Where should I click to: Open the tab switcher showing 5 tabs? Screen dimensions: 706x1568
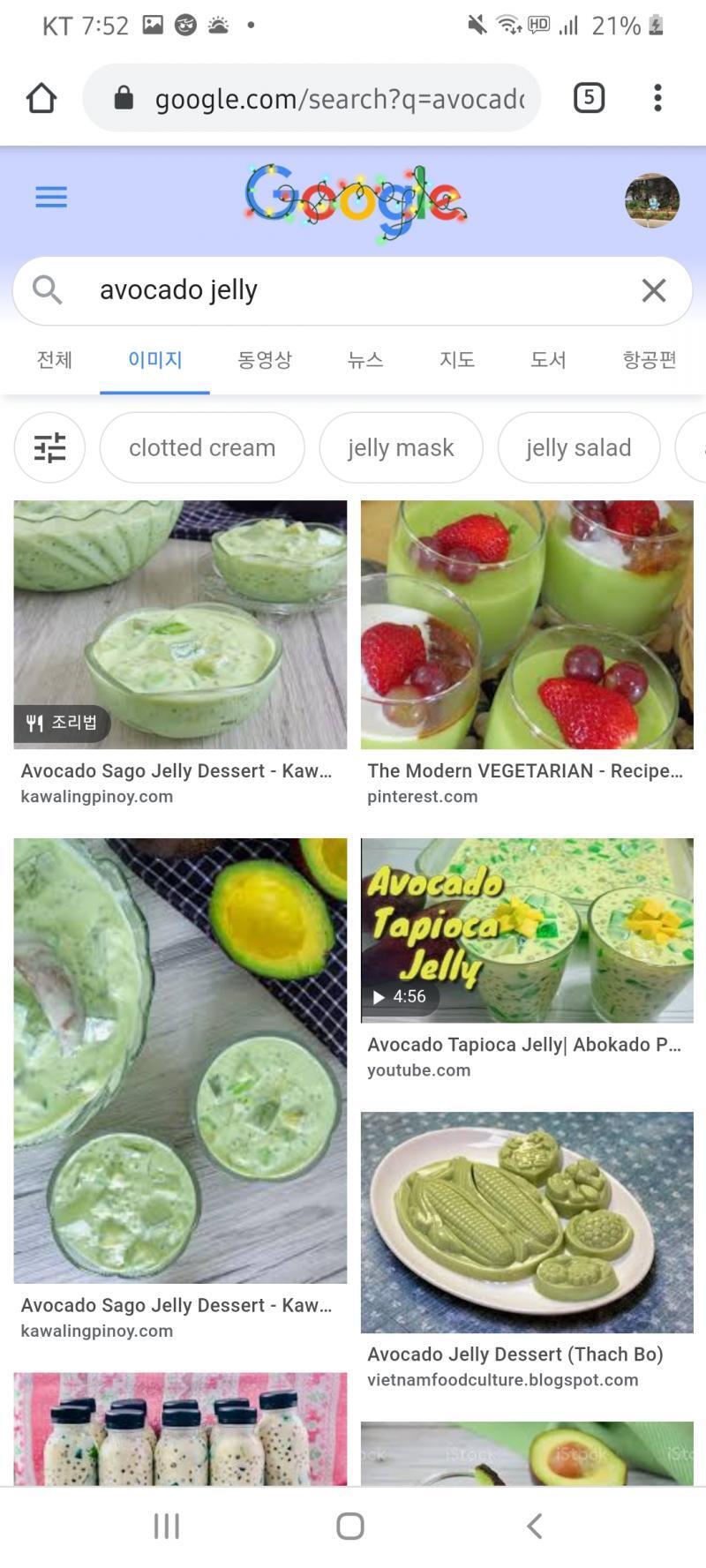click(589, 98)
